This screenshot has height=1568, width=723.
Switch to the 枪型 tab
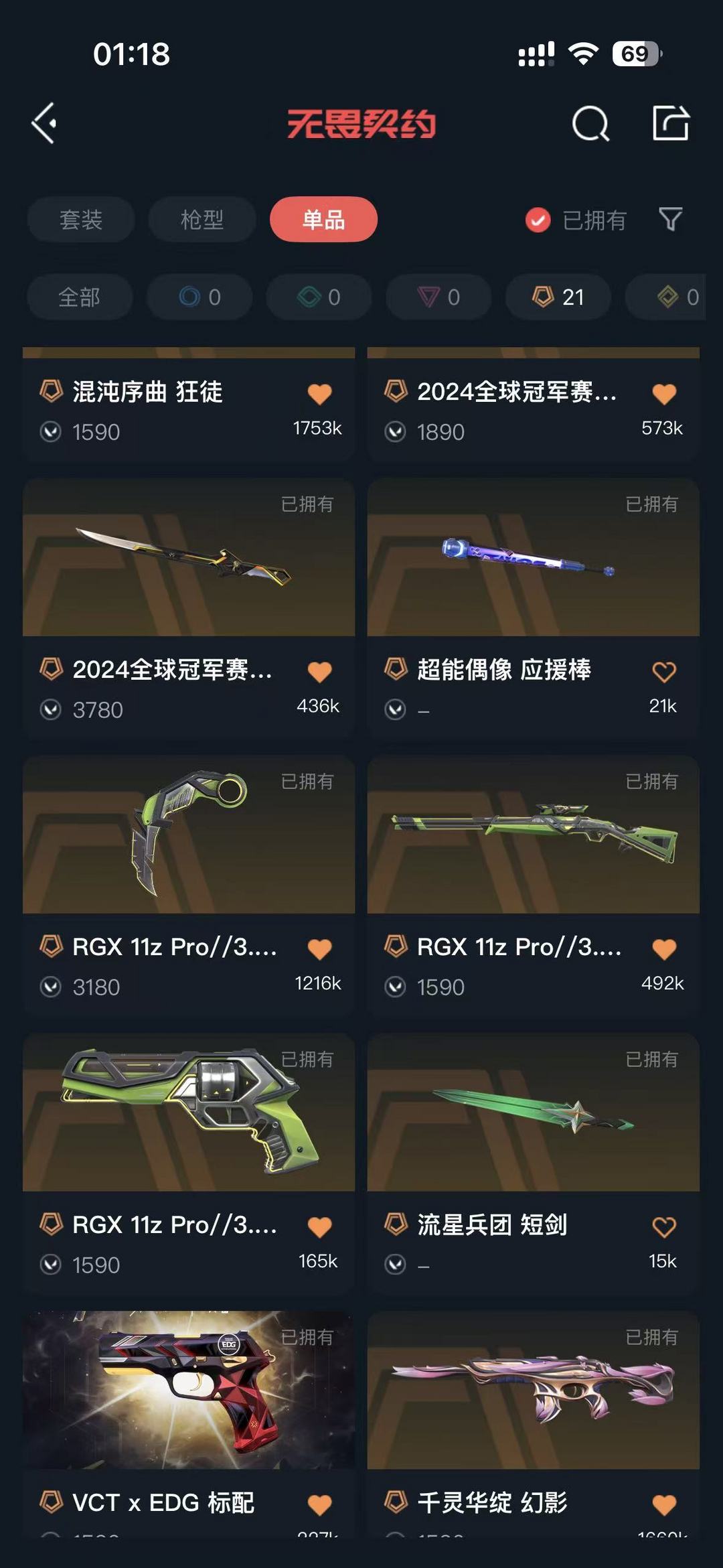(202, 219)
